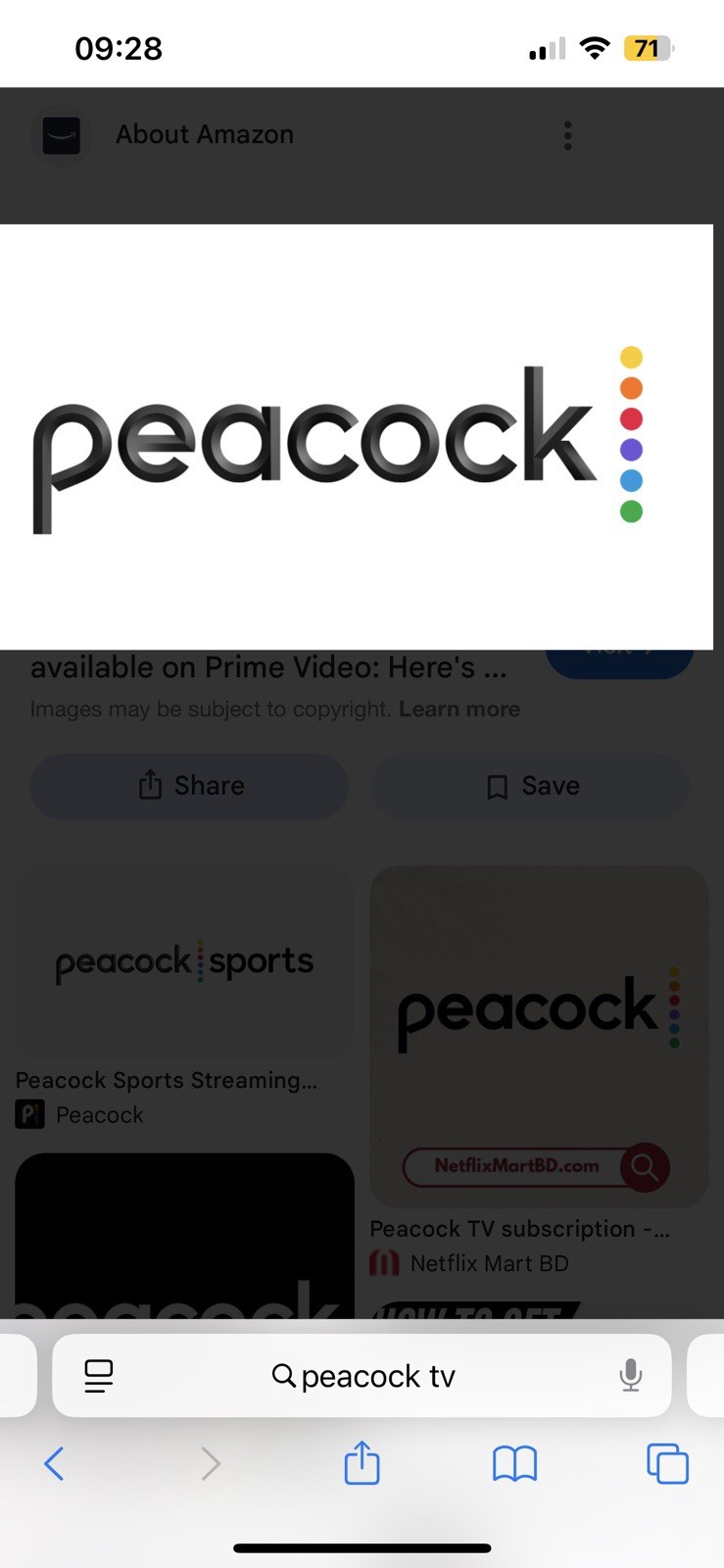Open Safari bookmarks
Image resolution: width=724 pixels, height=1568 pixels.
[x=514, y=1464]
